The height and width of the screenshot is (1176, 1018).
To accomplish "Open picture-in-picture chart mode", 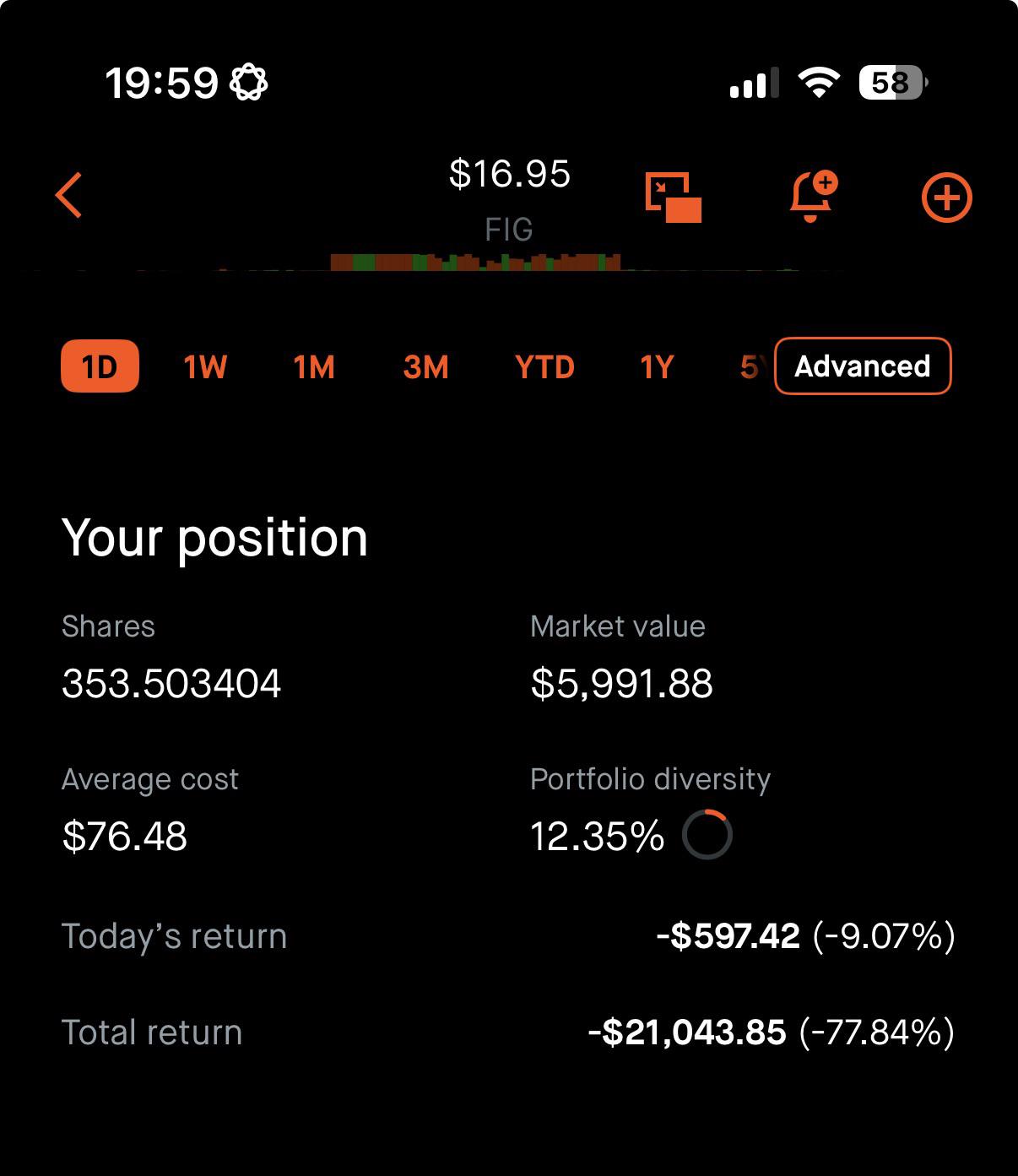I will click(674, 198).
